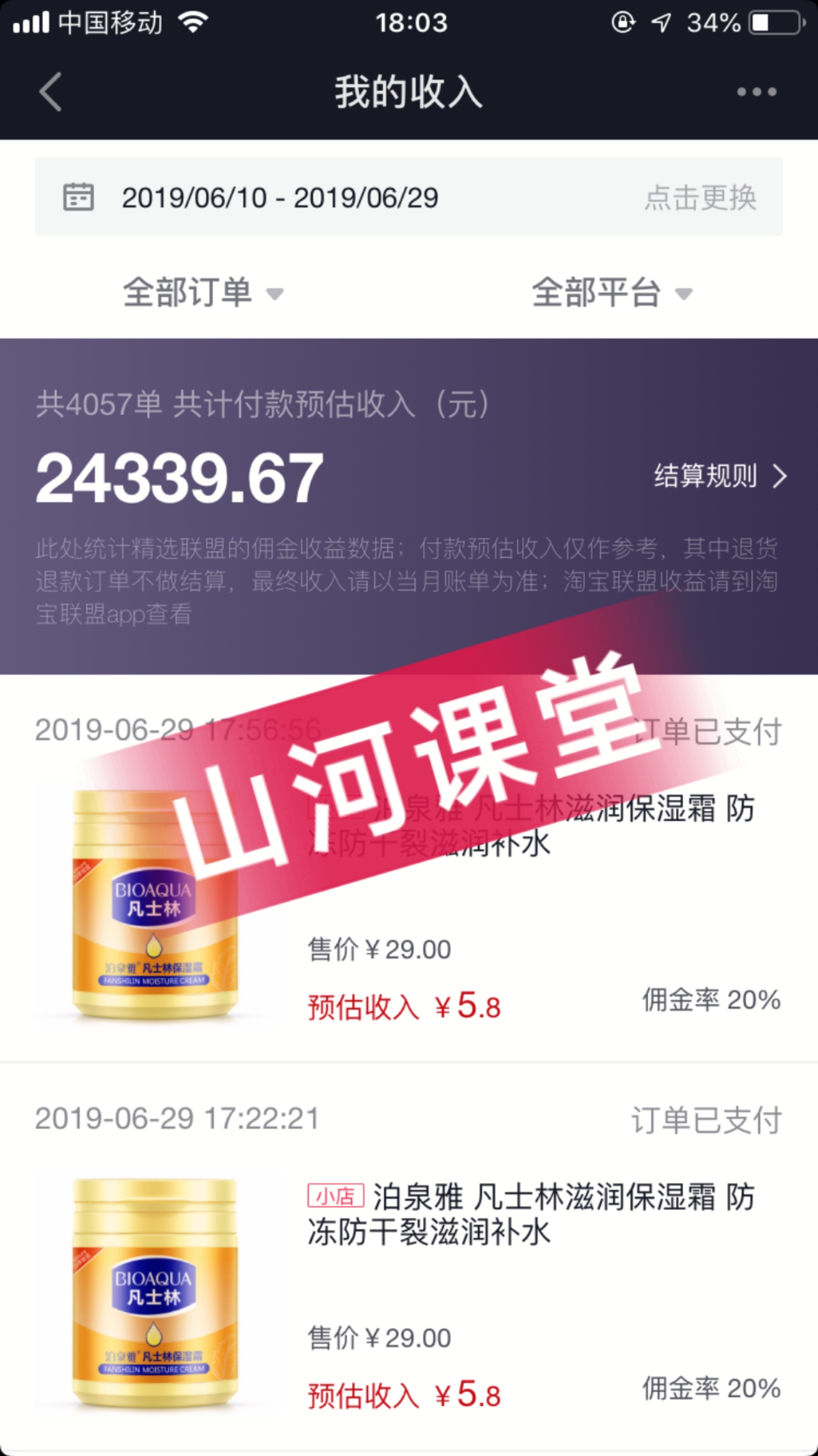Open the 全部平台 platform dropdown
The height and width of the screenshot is (1456, 818).
(609, 294)
